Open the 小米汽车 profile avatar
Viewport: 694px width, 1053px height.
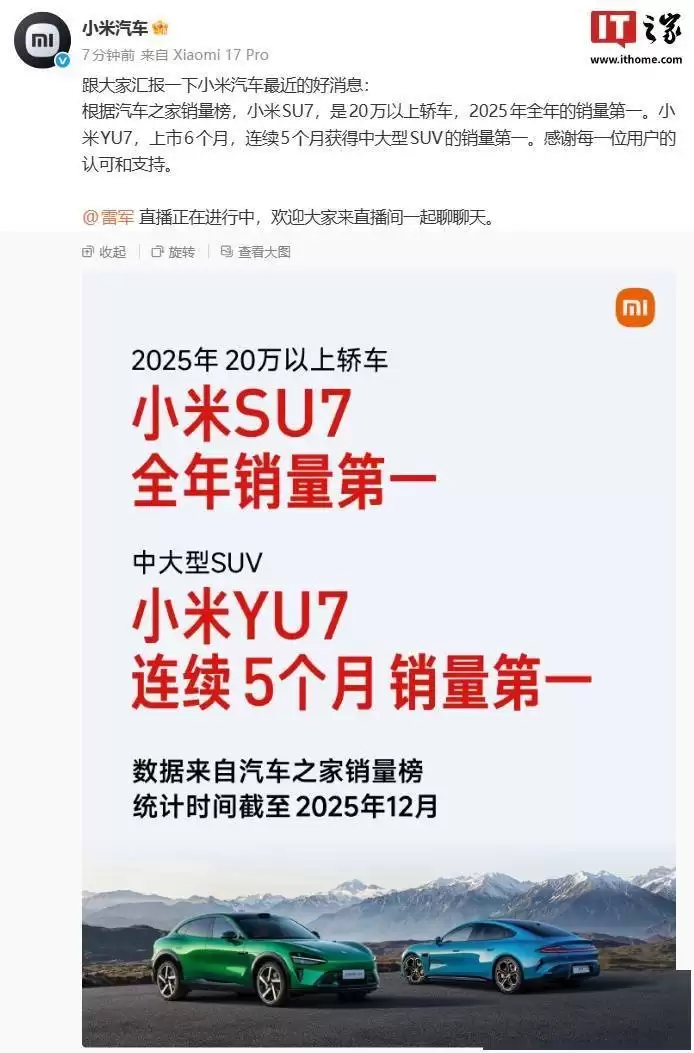coord(41,42)
